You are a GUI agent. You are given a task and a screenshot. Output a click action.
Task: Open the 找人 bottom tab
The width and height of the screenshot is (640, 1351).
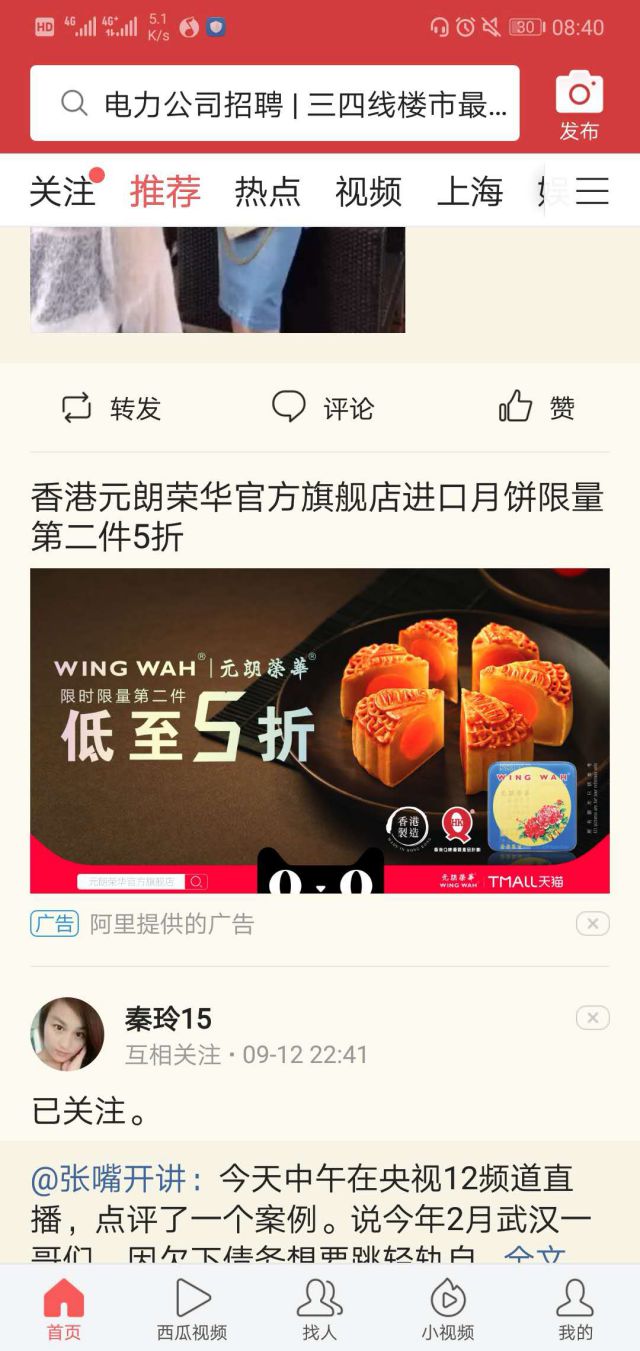(x=320, y=1310)
